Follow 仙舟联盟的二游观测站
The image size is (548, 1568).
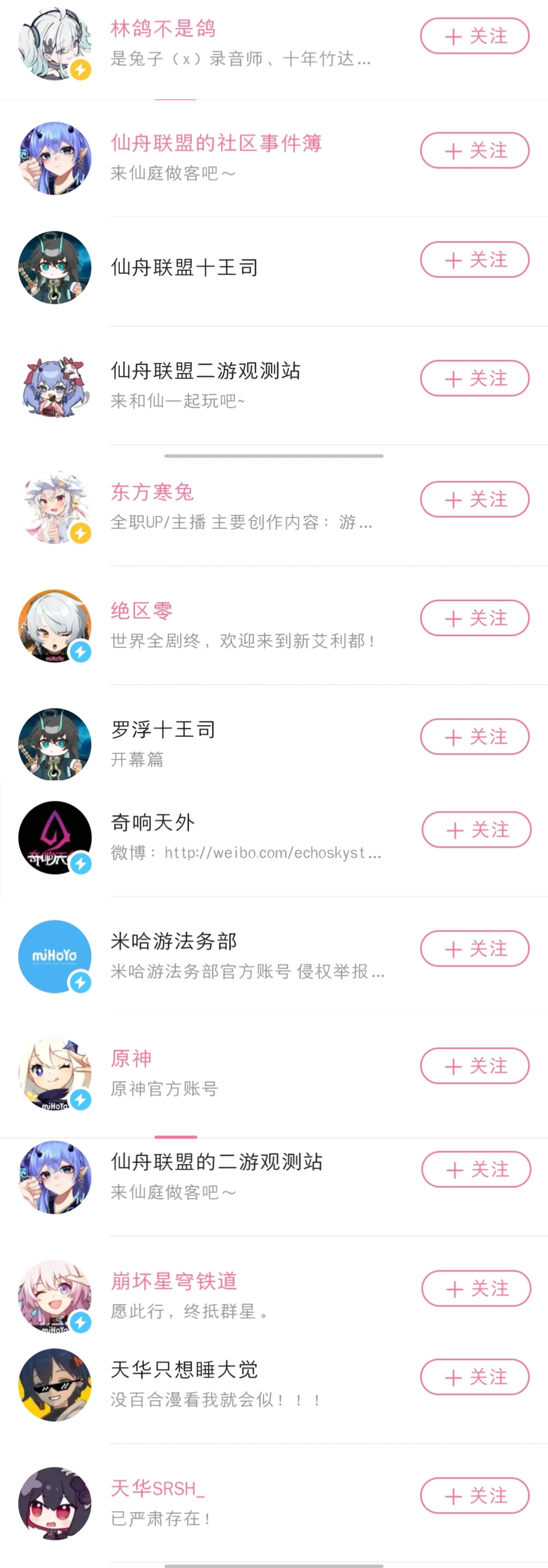point(476,1169)
